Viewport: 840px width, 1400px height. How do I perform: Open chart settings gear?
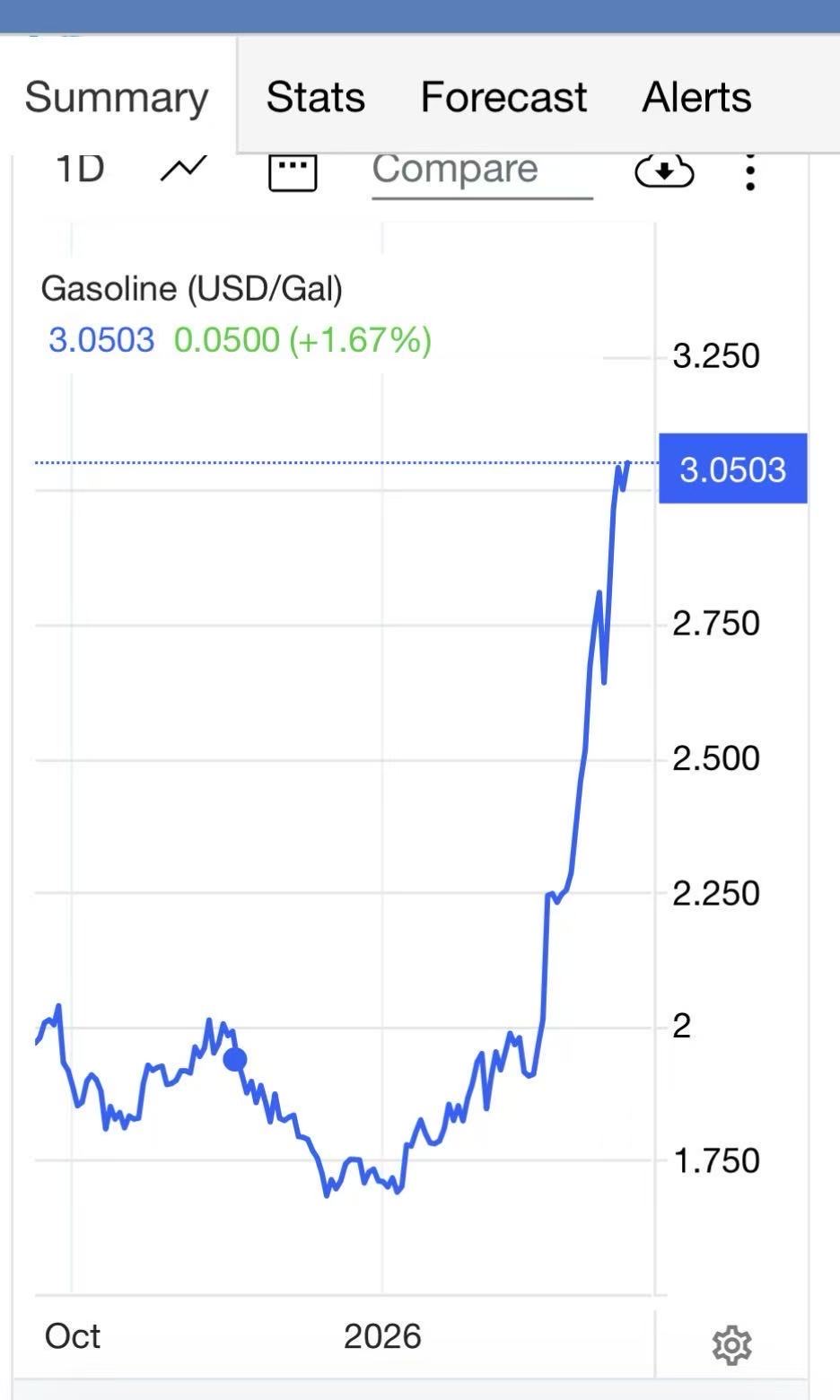[731, 1344]
